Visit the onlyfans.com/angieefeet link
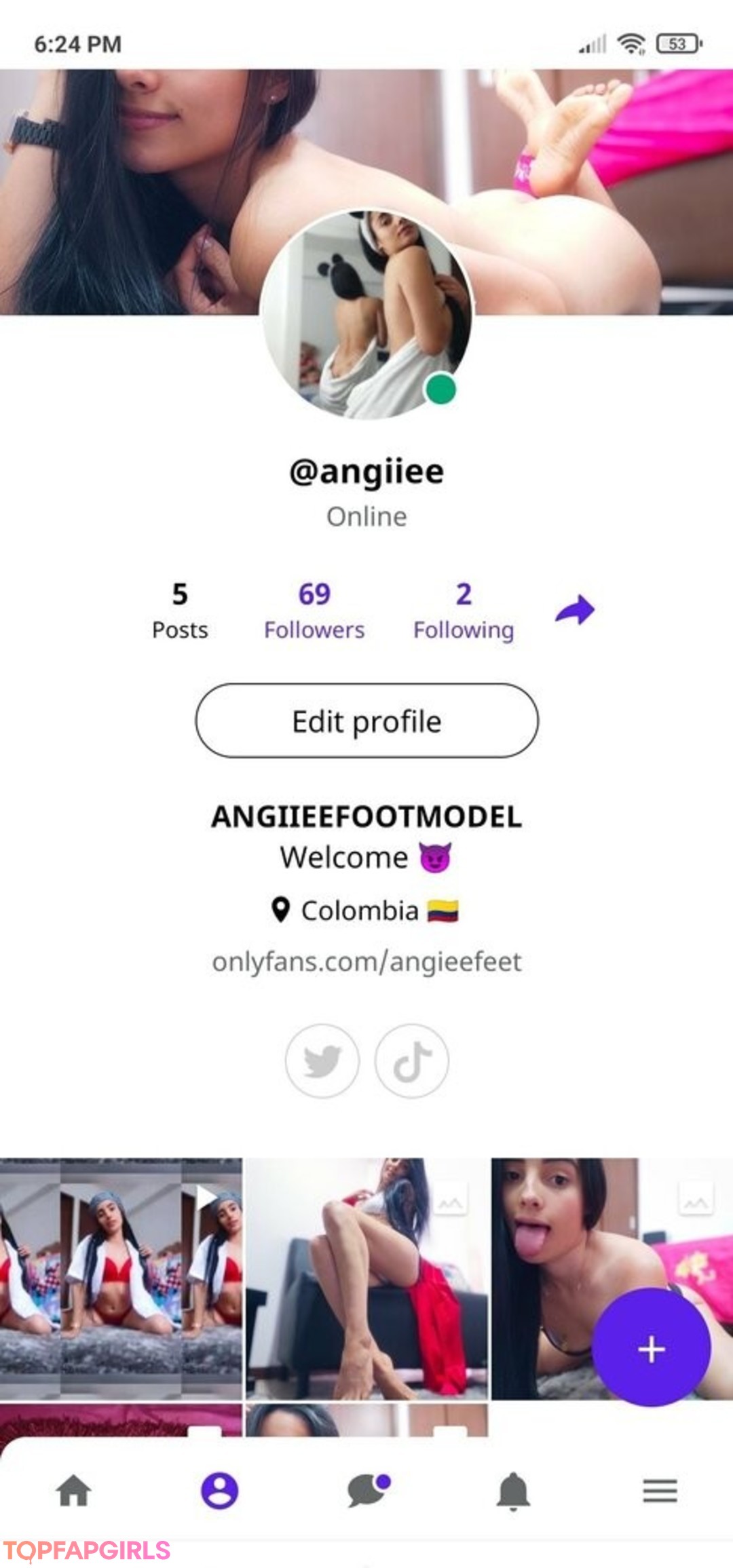 [x=366, y=961]
